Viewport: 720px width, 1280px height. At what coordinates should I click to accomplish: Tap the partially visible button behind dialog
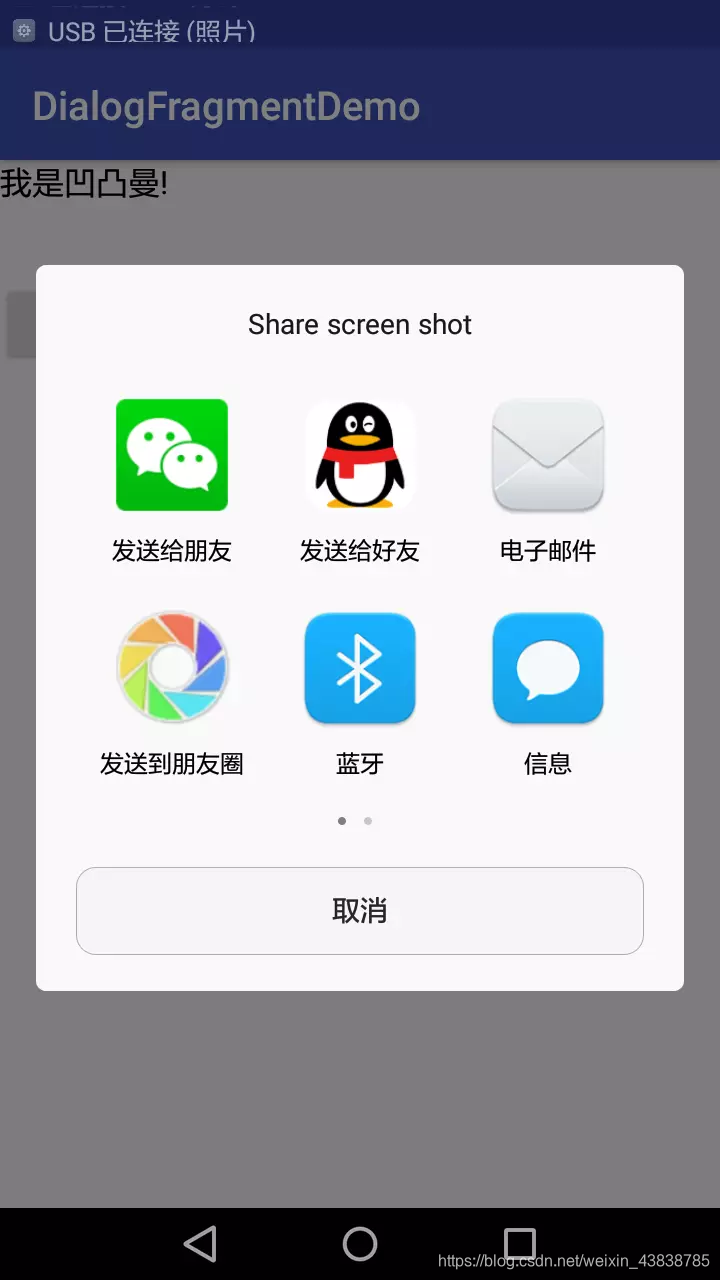click(18, 324)
